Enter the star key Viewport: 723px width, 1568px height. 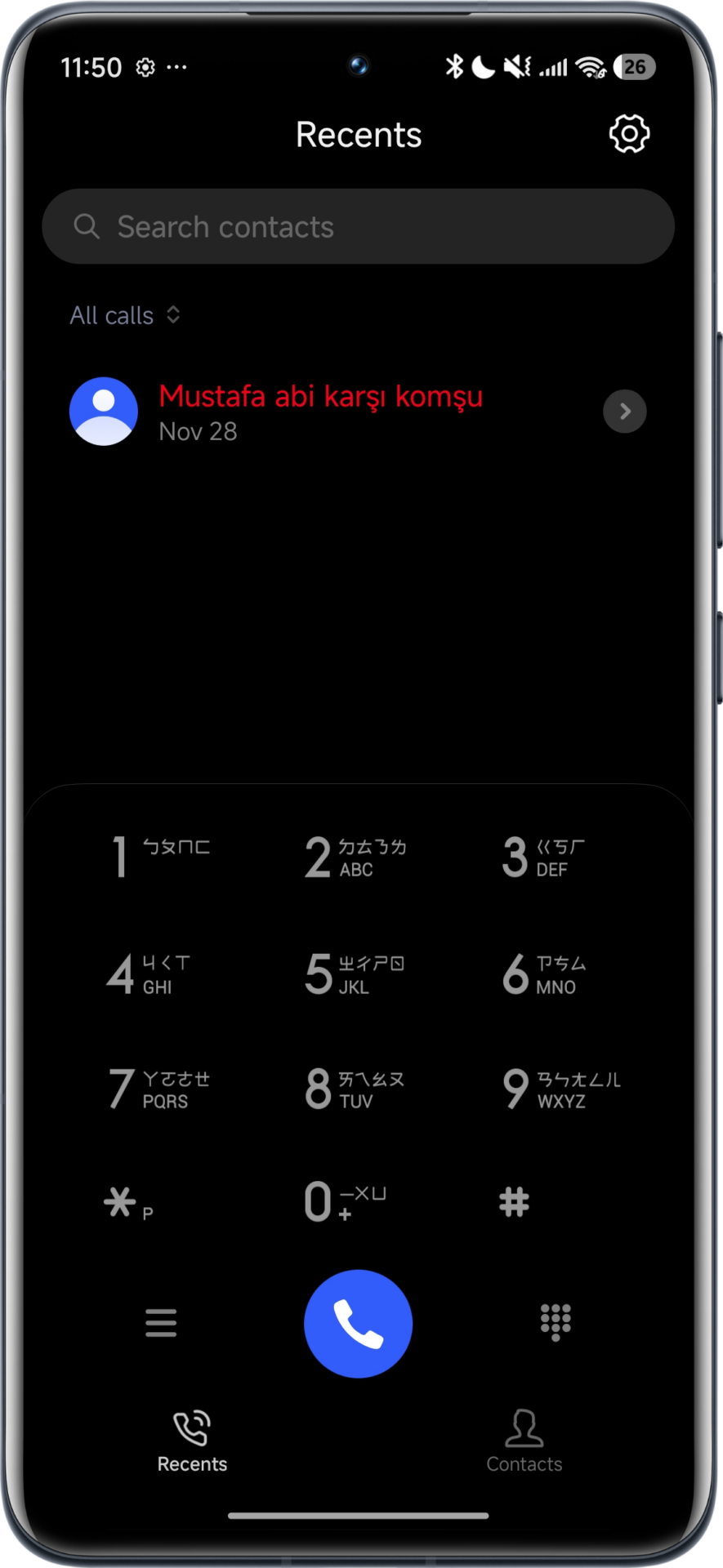tap(127, 1203)
